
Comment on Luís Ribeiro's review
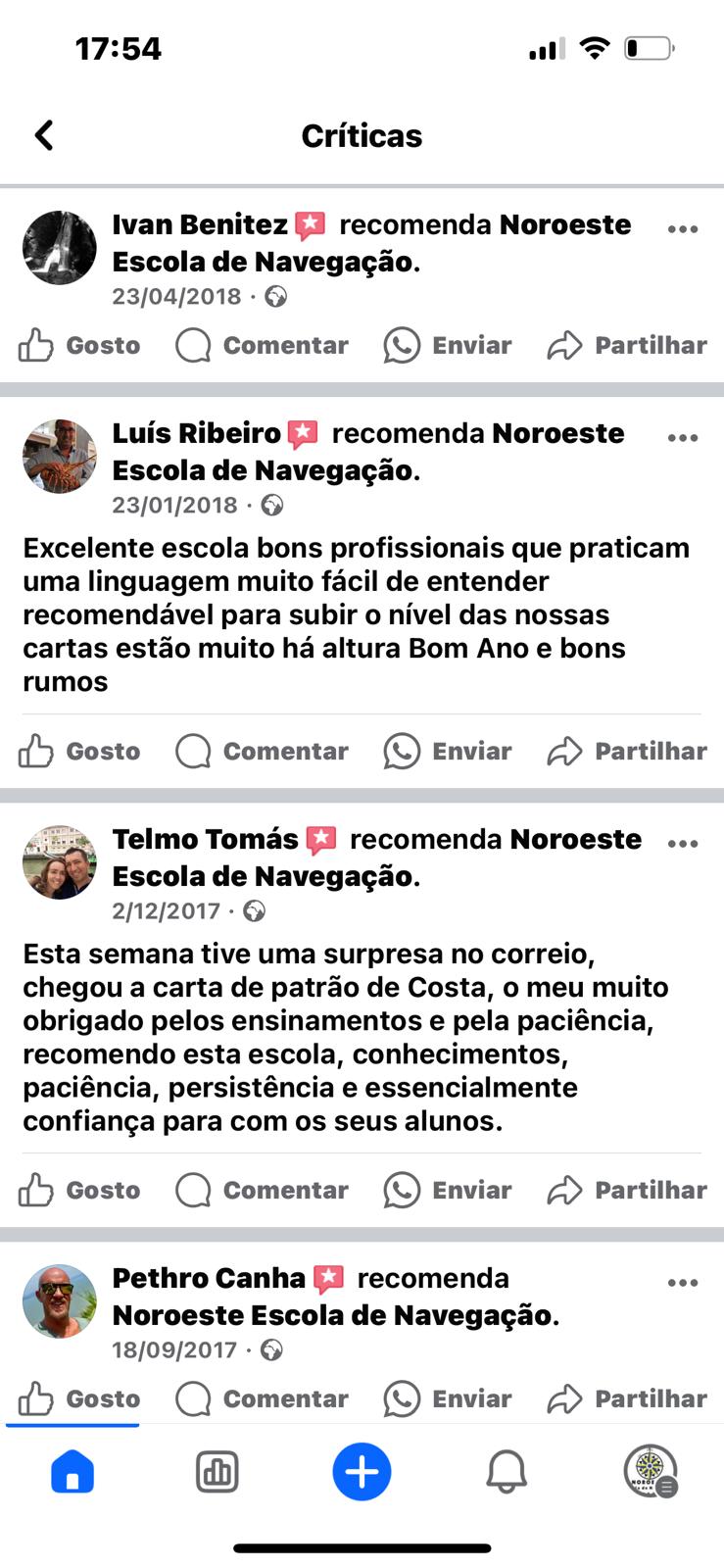pyautogui.click(x=262, y=751)
